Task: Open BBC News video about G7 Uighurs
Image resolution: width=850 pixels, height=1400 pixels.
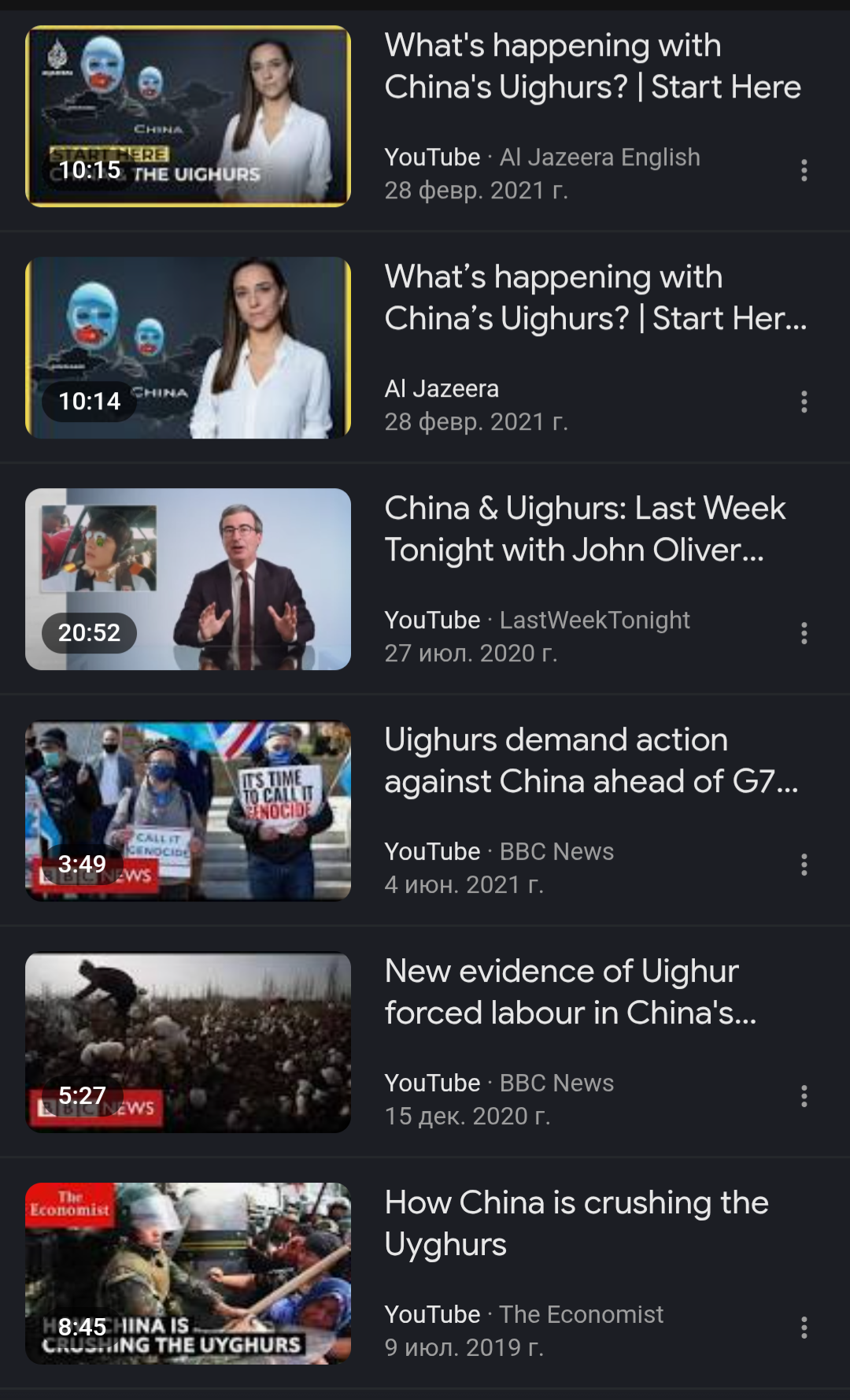Action: [188, 811]
